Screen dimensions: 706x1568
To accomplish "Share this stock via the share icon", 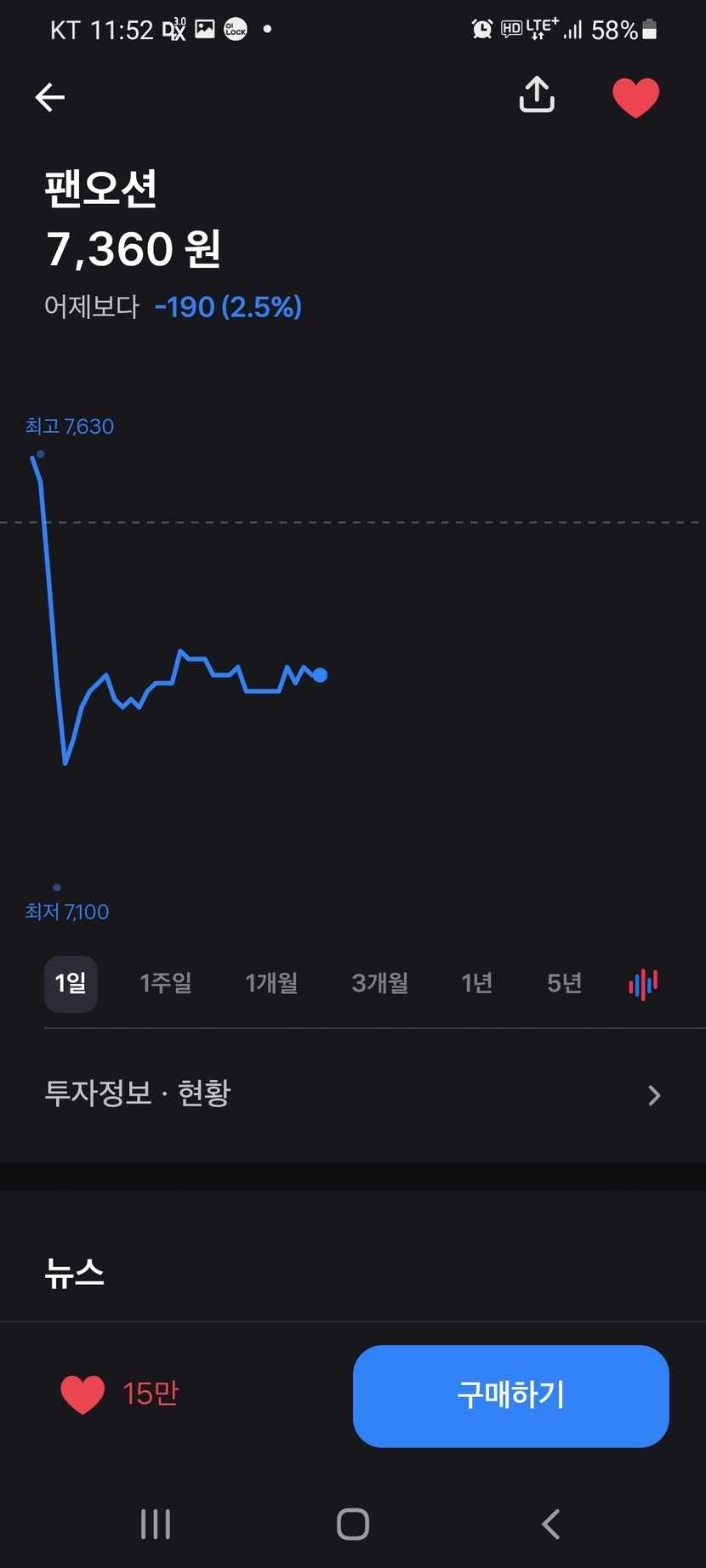I will [537, 95].
